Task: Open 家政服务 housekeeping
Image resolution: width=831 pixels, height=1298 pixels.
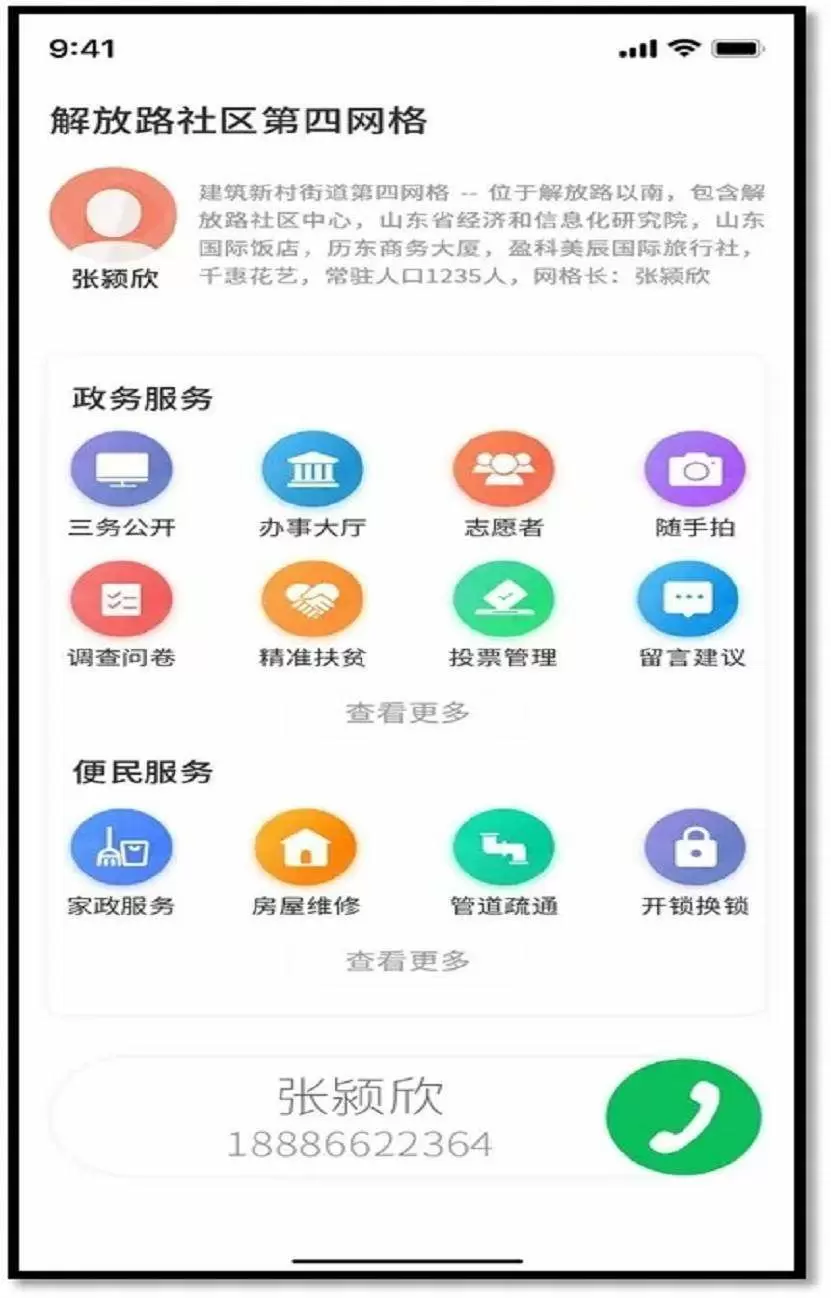Action: pyautogui.click(x=121, y=848)
